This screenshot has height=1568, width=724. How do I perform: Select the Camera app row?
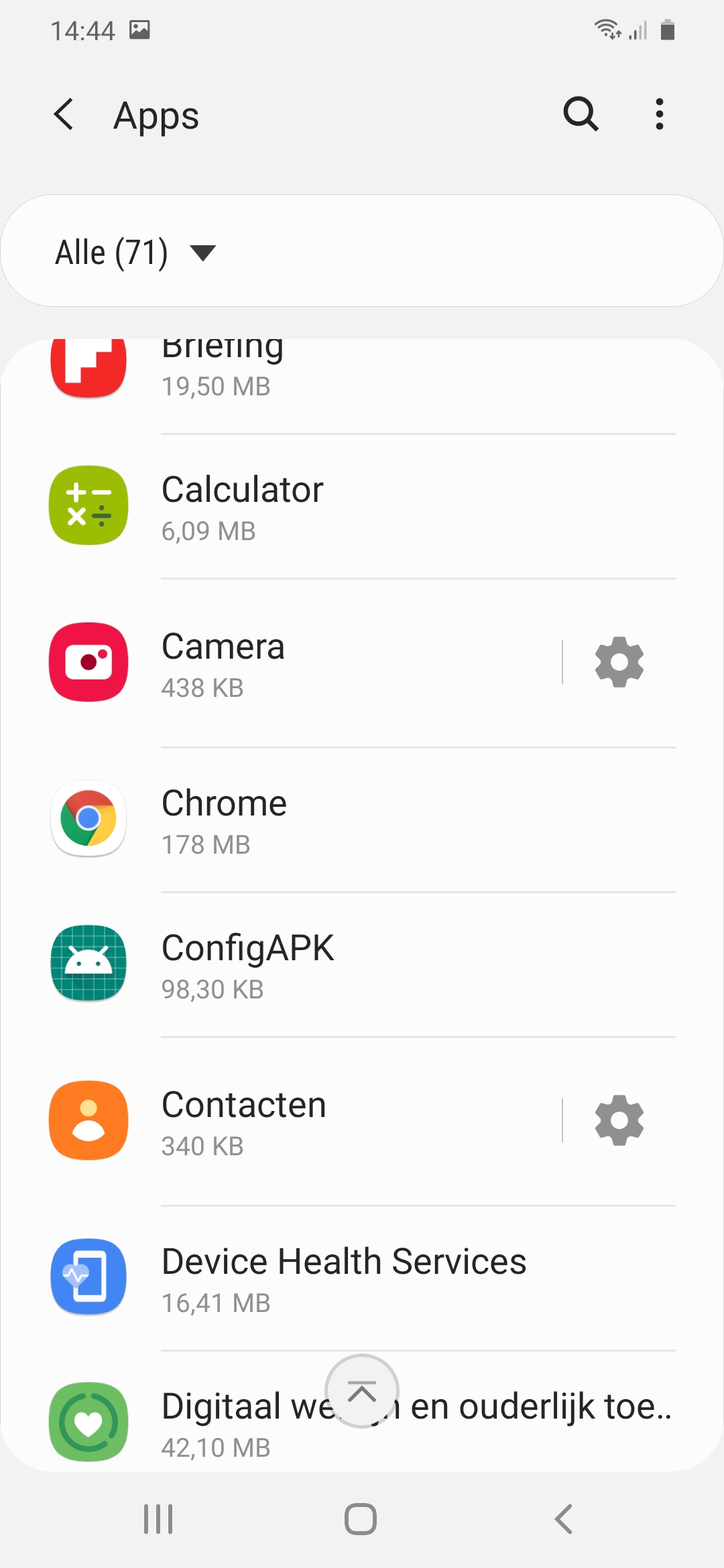coord(302,663)
